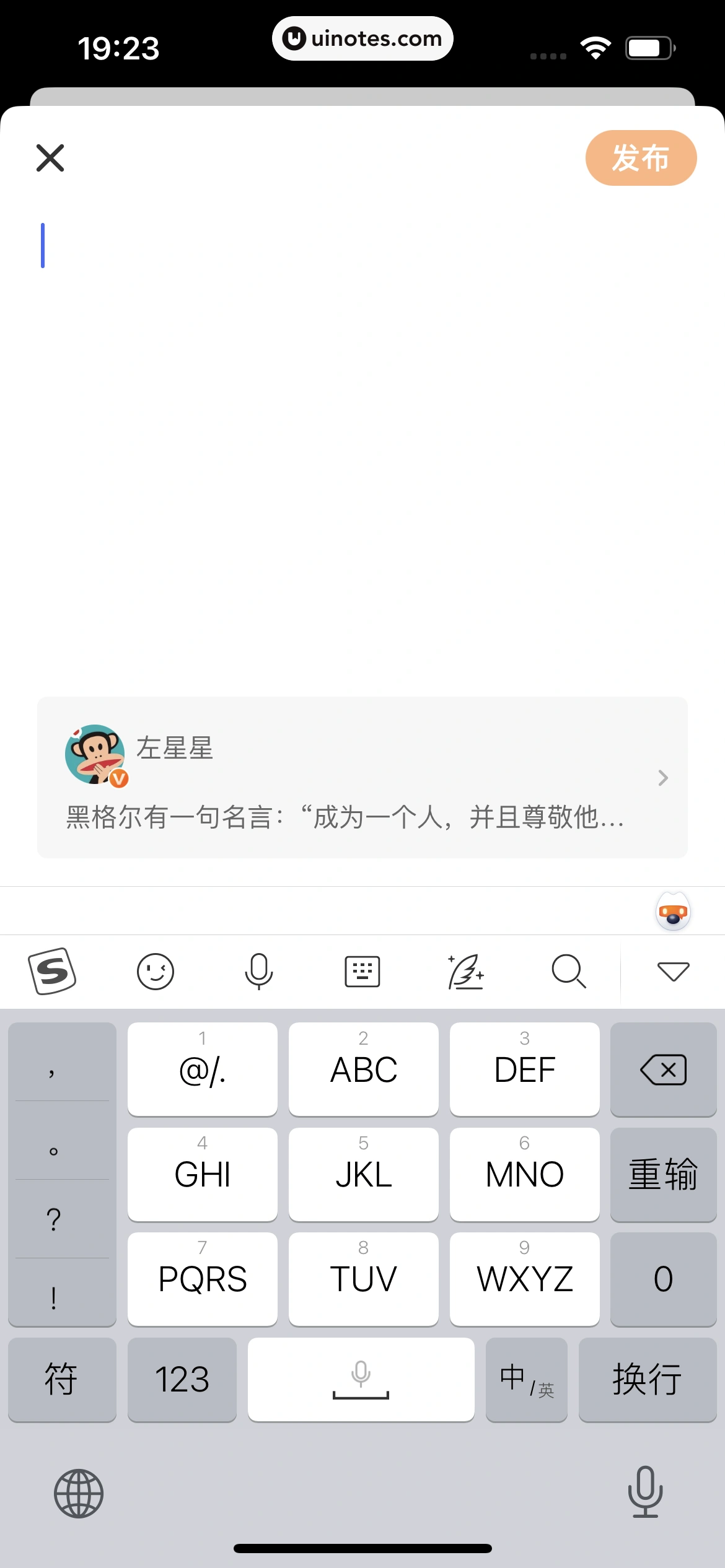
Task: Open the Sogou keyboard menu logo
Action: click(52, 971)
